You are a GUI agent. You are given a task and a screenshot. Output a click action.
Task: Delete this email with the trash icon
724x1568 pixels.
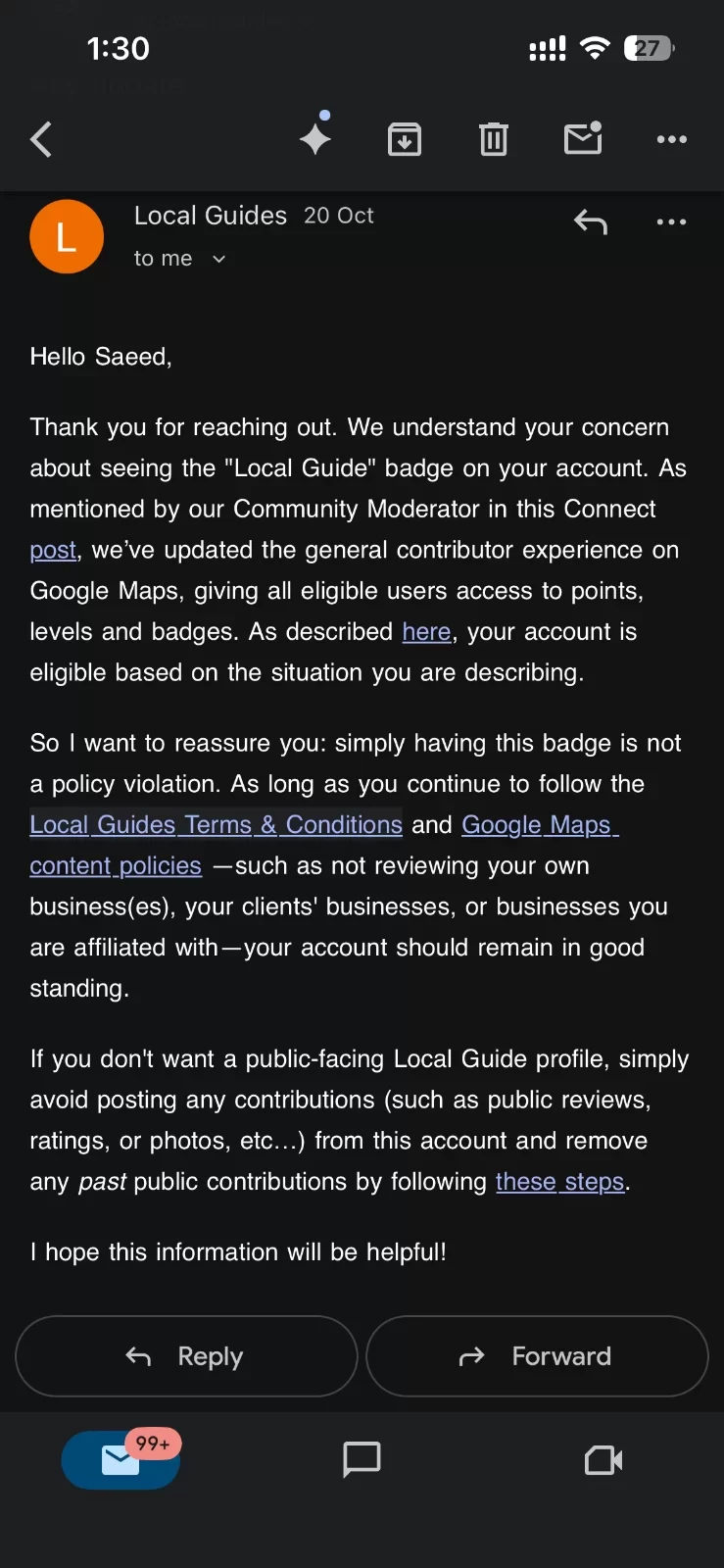point(494,140)
